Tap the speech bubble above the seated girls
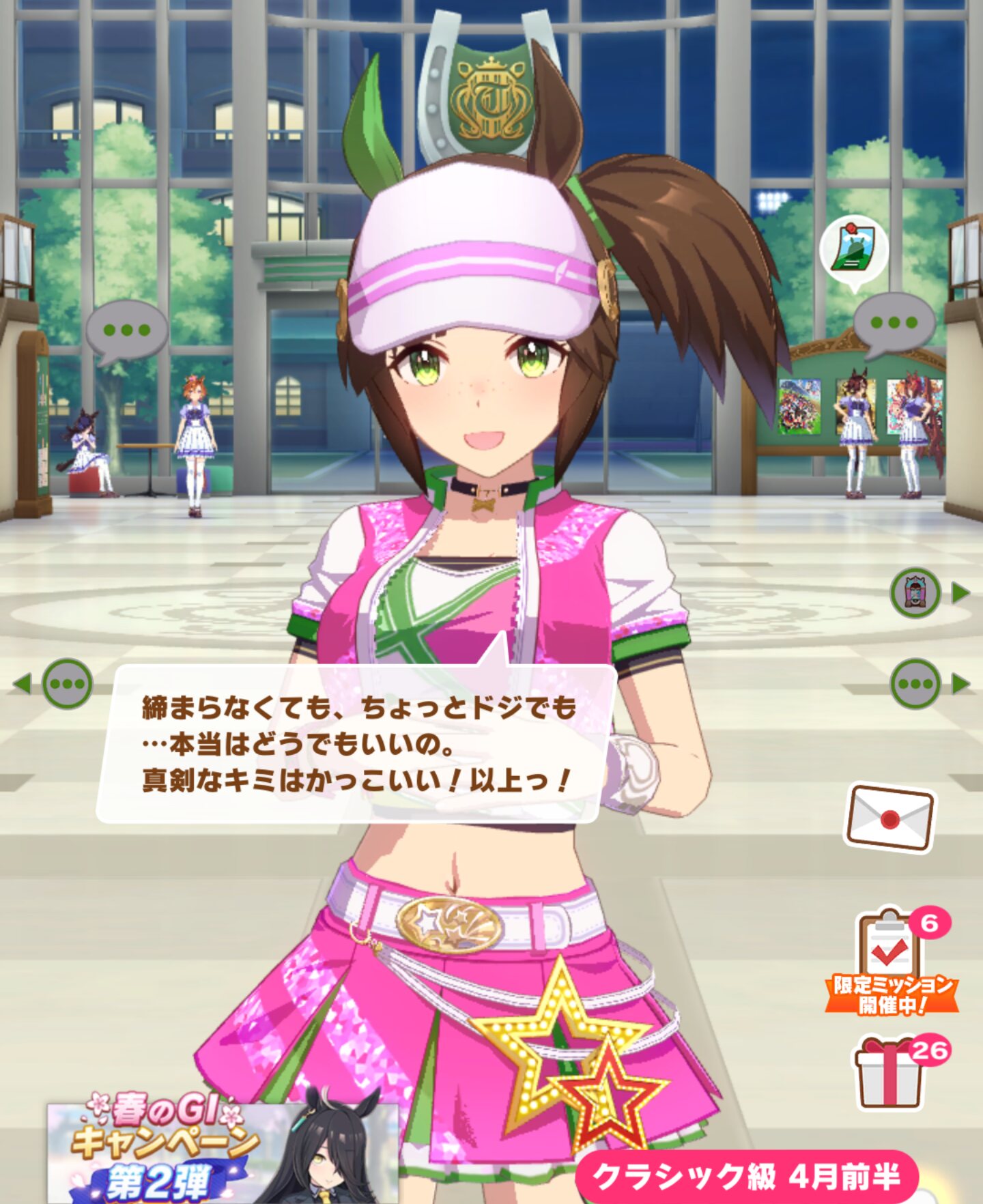983x1204 pixels. 127,331
